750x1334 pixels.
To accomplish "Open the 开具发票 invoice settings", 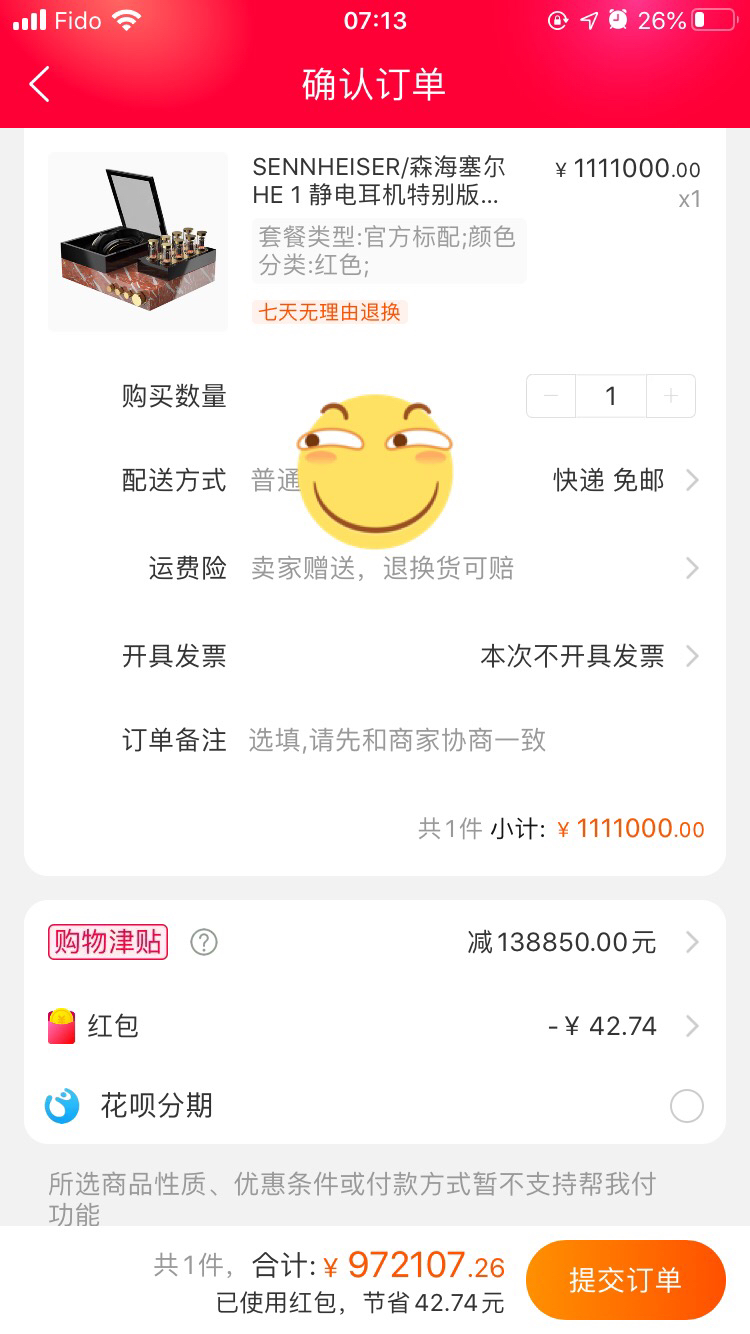I will 588,656.
